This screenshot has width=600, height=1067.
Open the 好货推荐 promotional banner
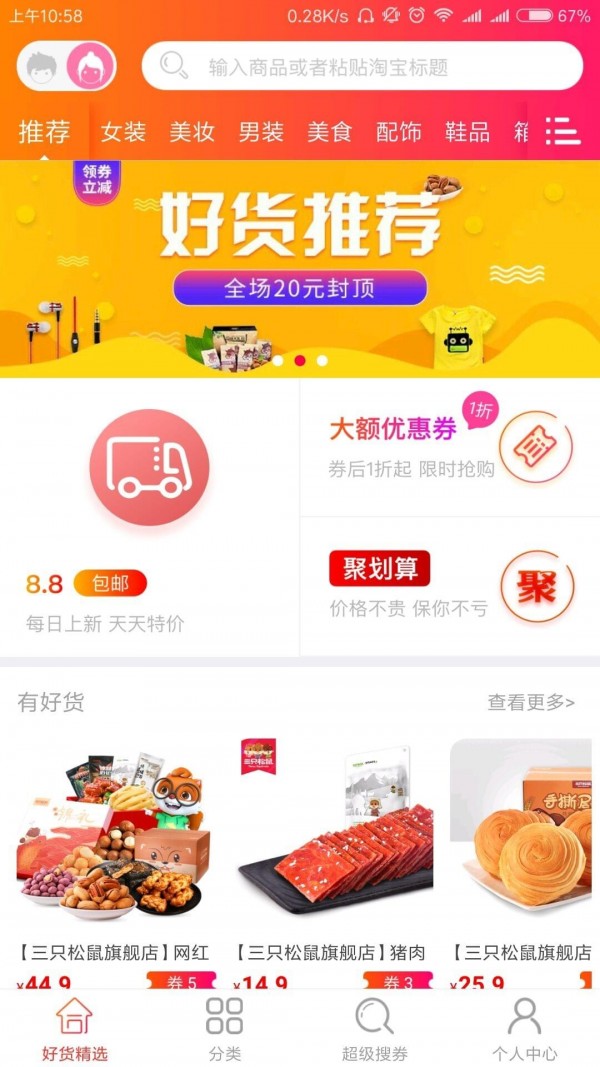(300, 268)
